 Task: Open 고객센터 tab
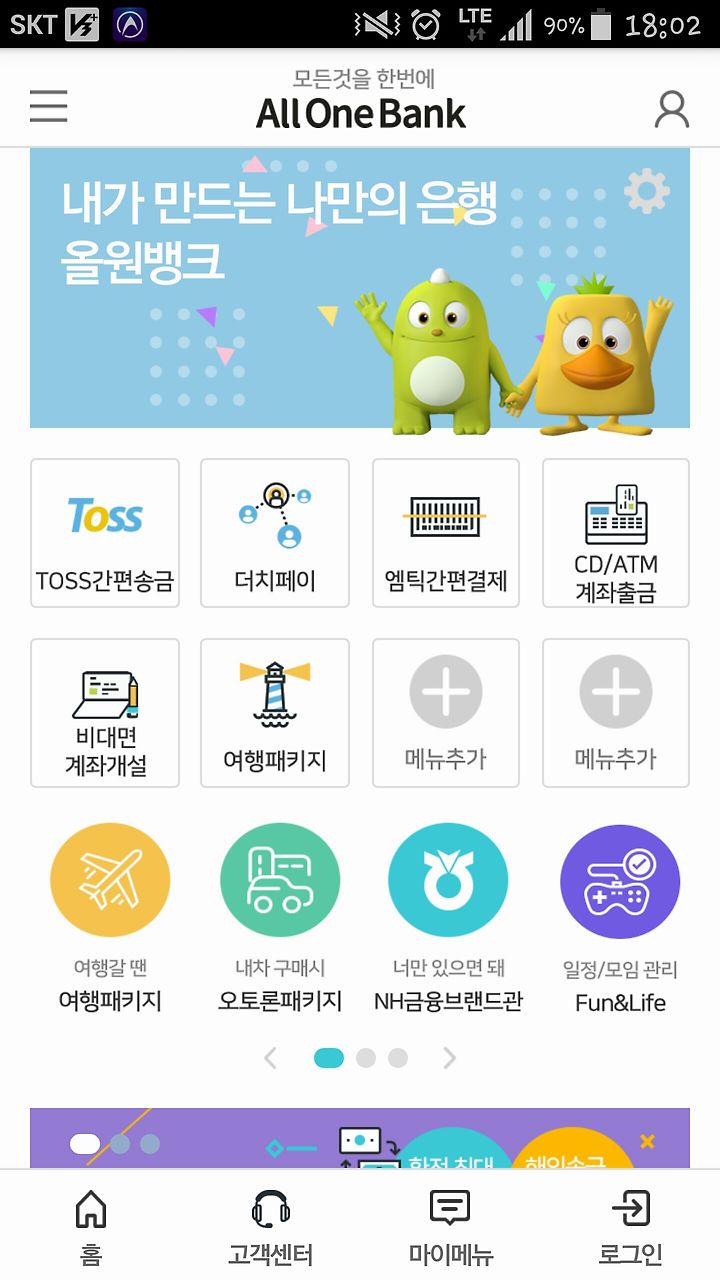tap(270, 1227)
